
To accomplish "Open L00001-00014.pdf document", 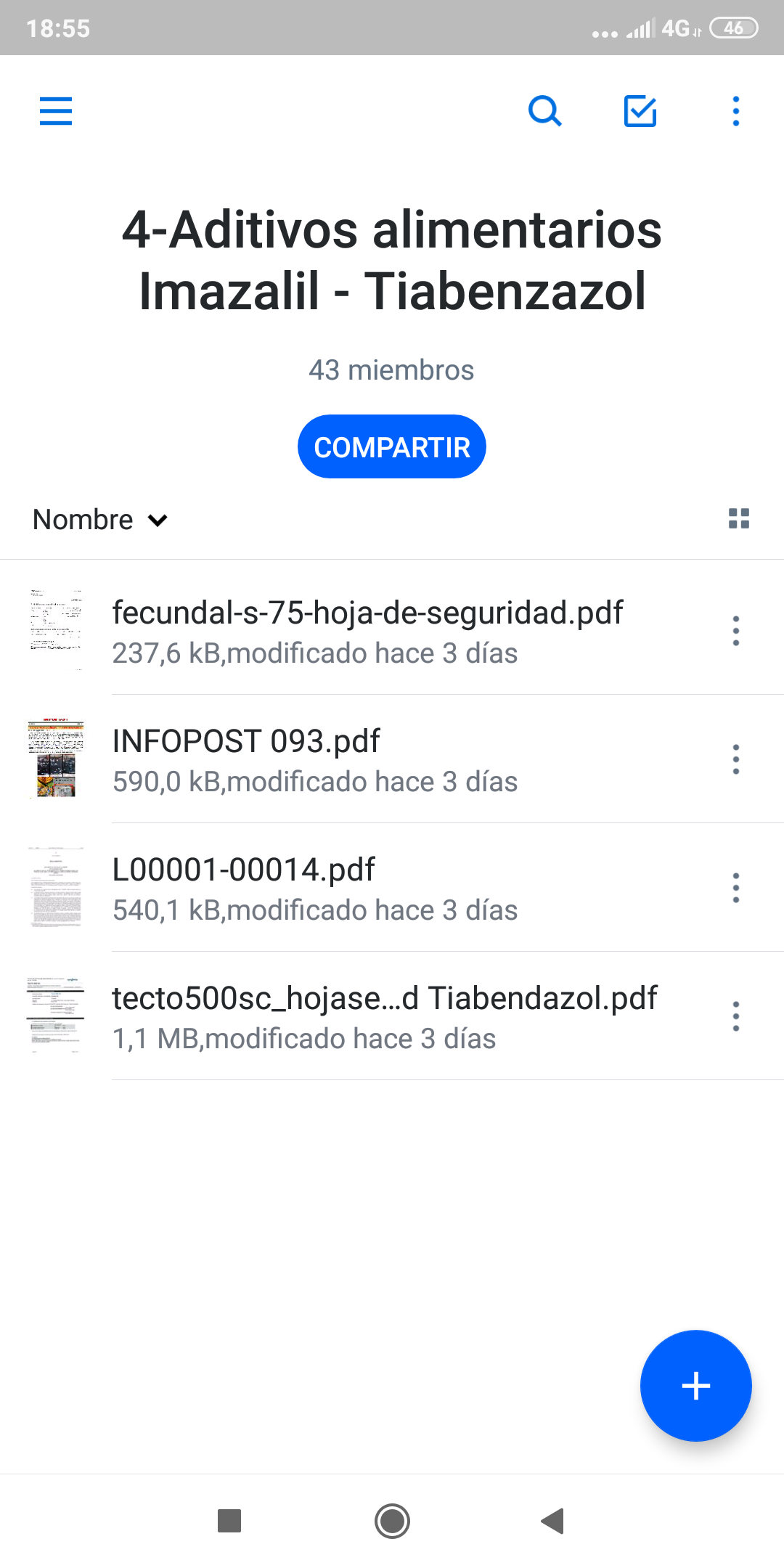I will (367, 888).
